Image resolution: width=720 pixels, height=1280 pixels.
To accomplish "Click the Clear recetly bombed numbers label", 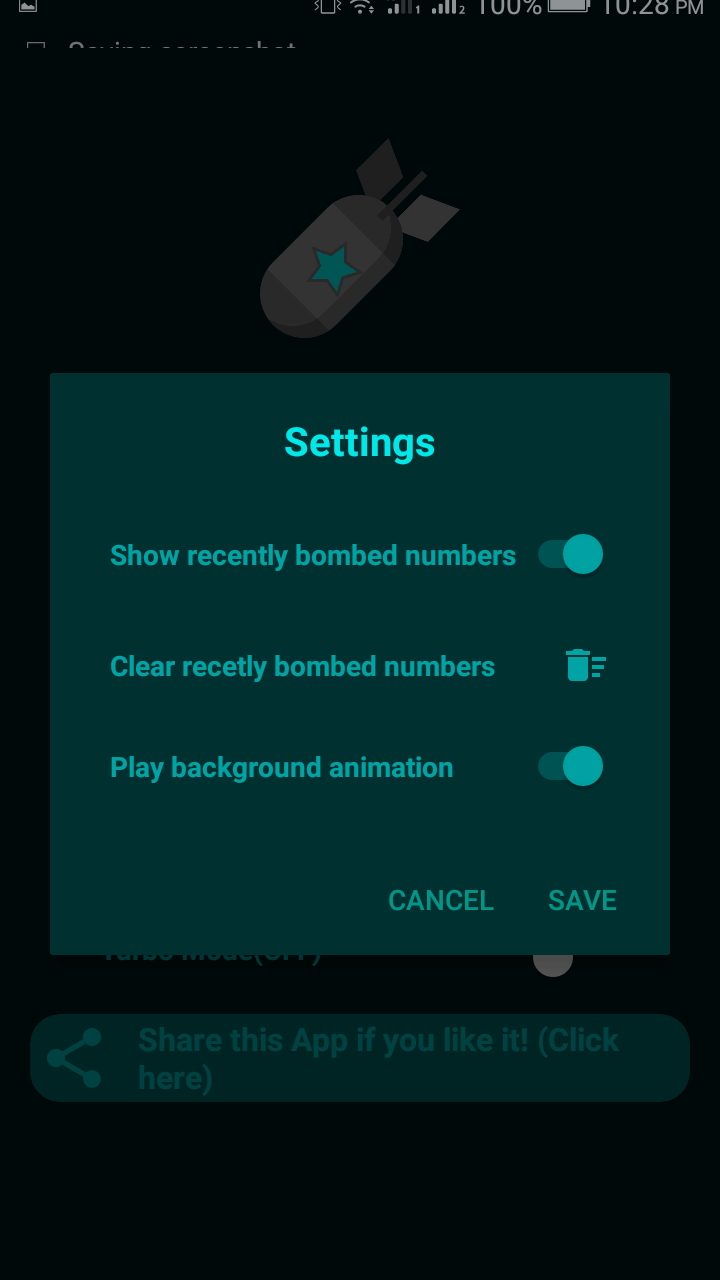I will click(x=302, y=666).
